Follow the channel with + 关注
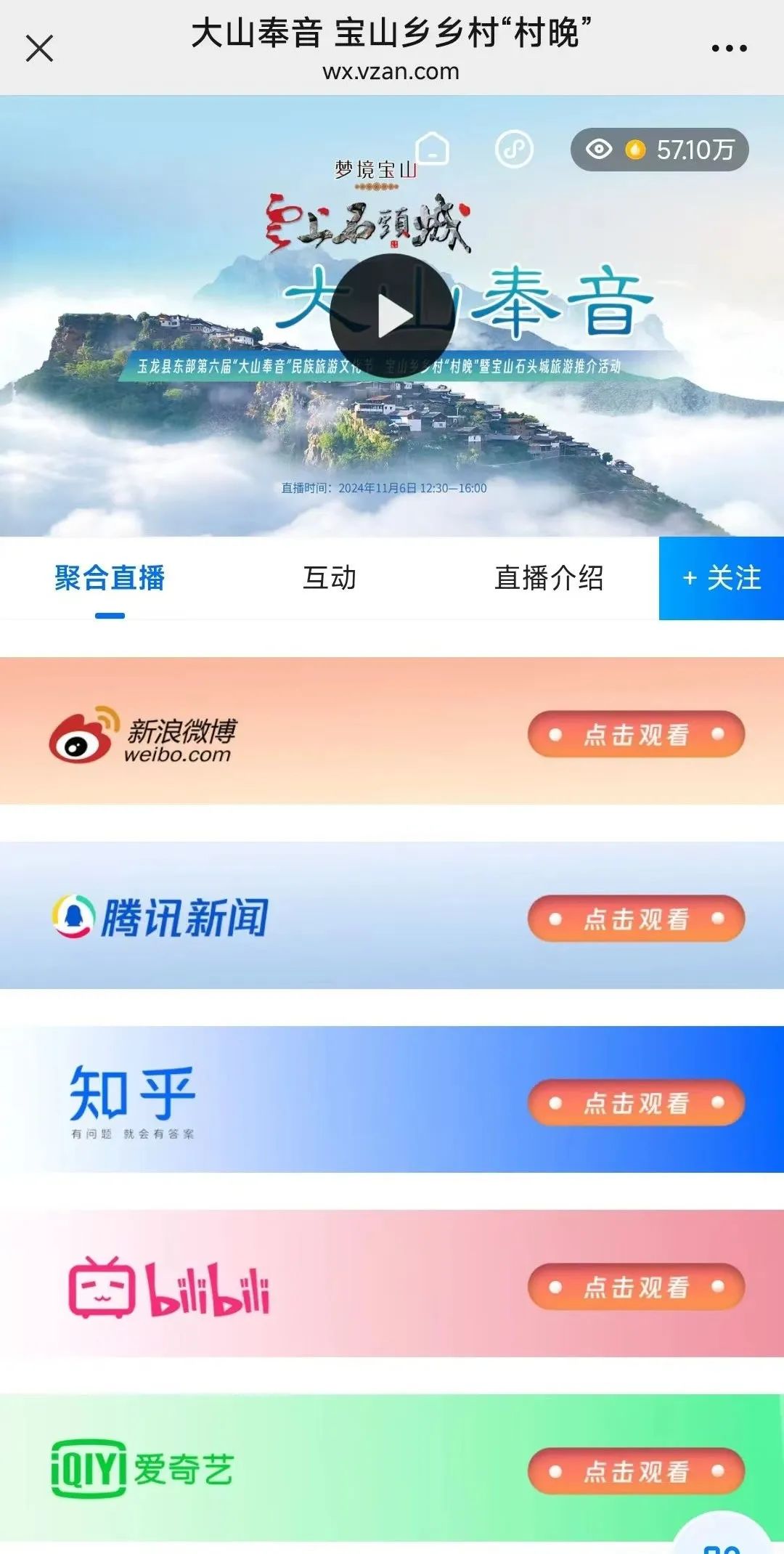 (x=722, y=579)
